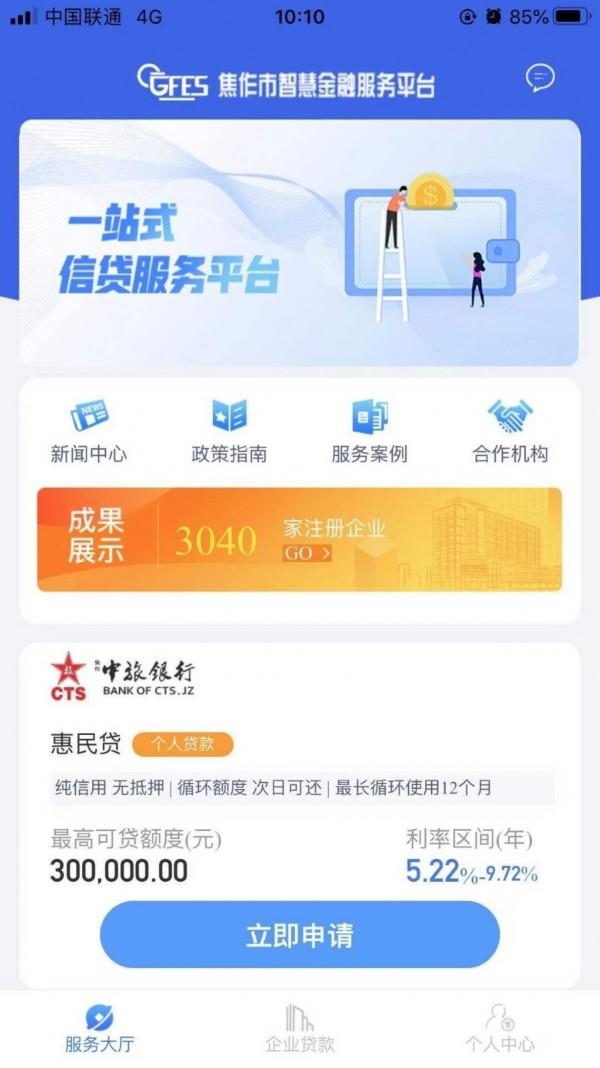Switch to the 企业贷款 tab

click(x=300, y=1028)
